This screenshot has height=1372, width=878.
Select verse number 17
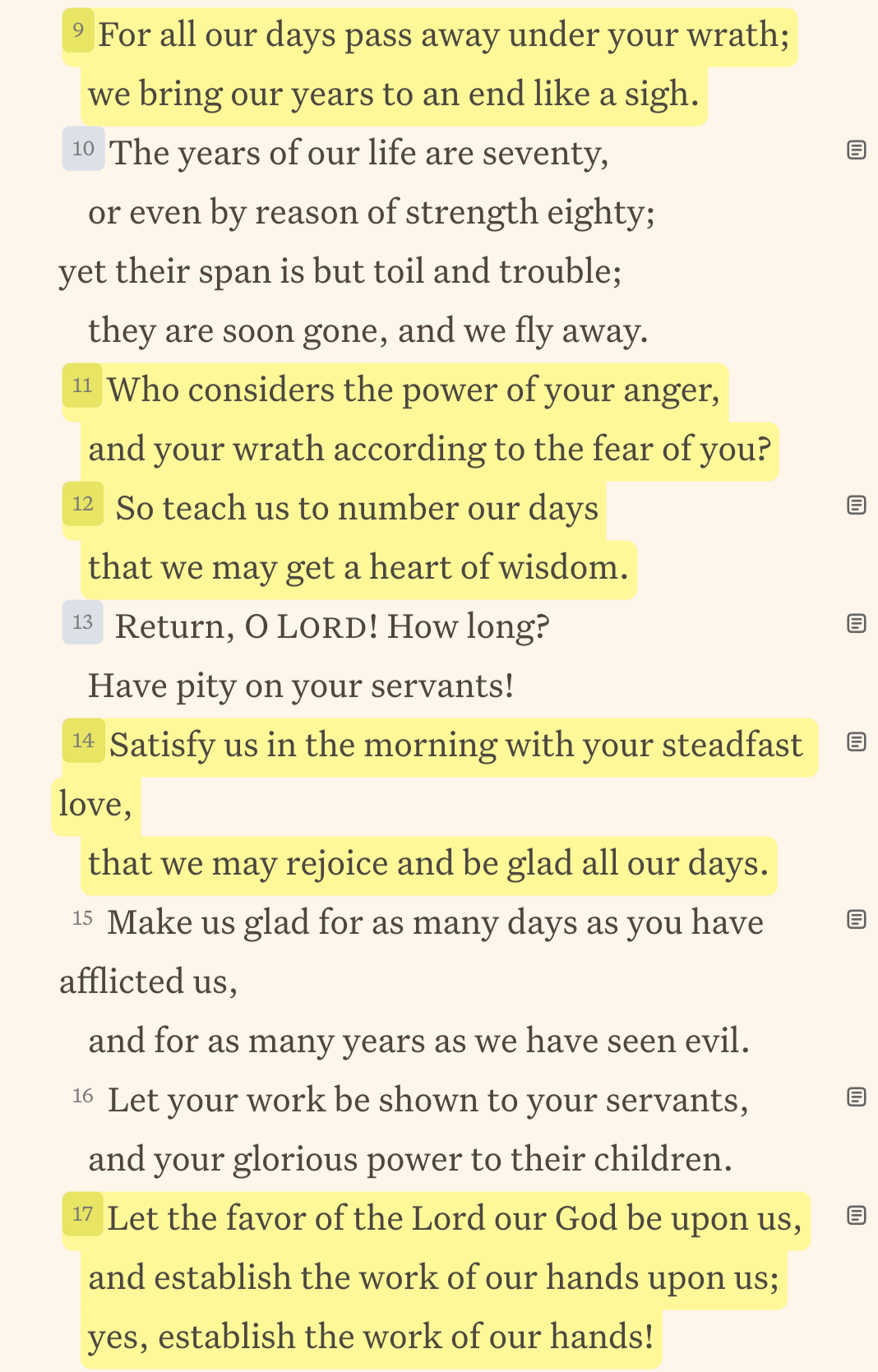click(83, 1214)
